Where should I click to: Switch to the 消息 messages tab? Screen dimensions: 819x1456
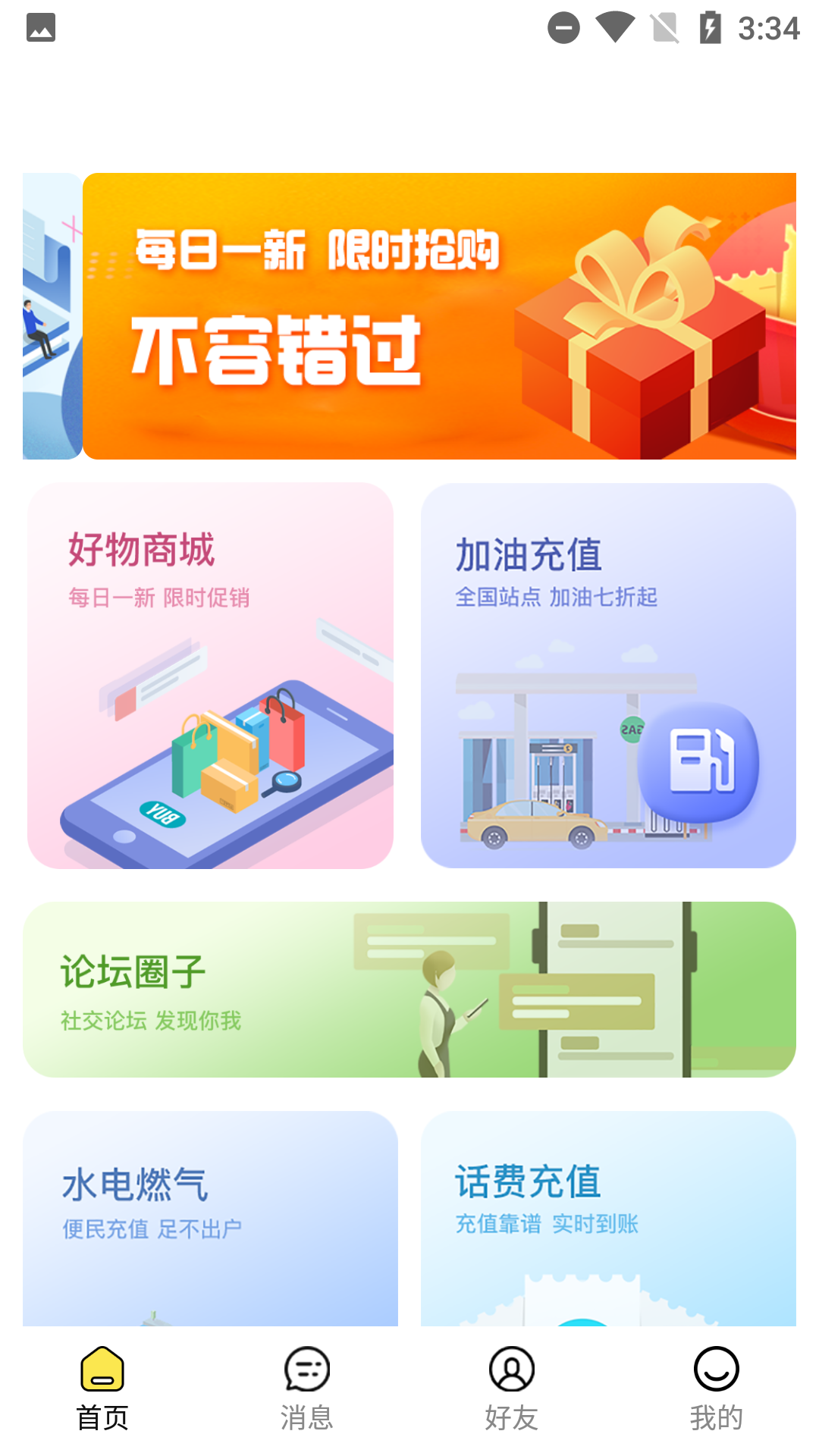(307, 1389)
